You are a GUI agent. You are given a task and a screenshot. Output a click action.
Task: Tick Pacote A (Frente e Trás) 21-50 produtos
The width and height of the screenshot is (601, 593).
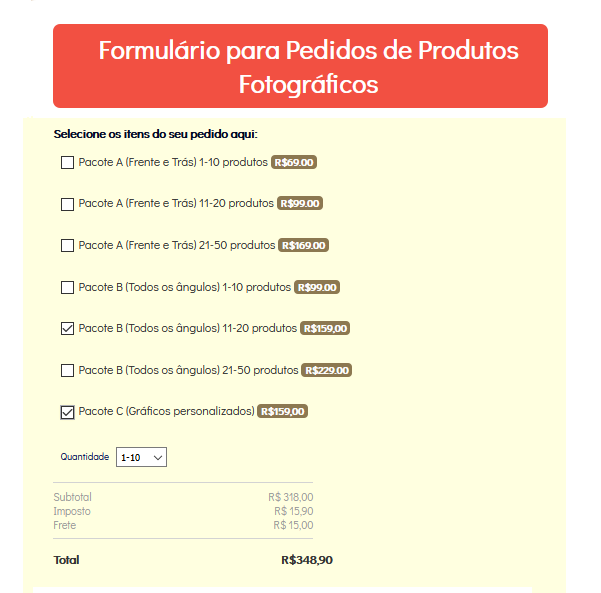click(68, 246)
